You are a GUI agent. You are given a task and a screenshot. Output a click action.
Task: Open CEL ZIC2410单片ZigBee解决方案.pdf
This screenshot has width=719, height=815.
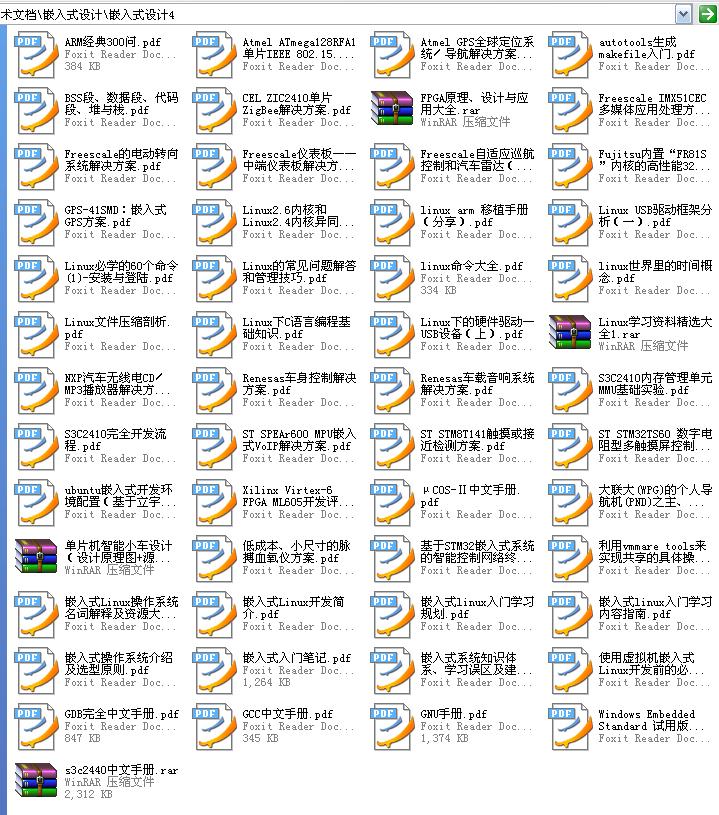(x=216, y=110)
